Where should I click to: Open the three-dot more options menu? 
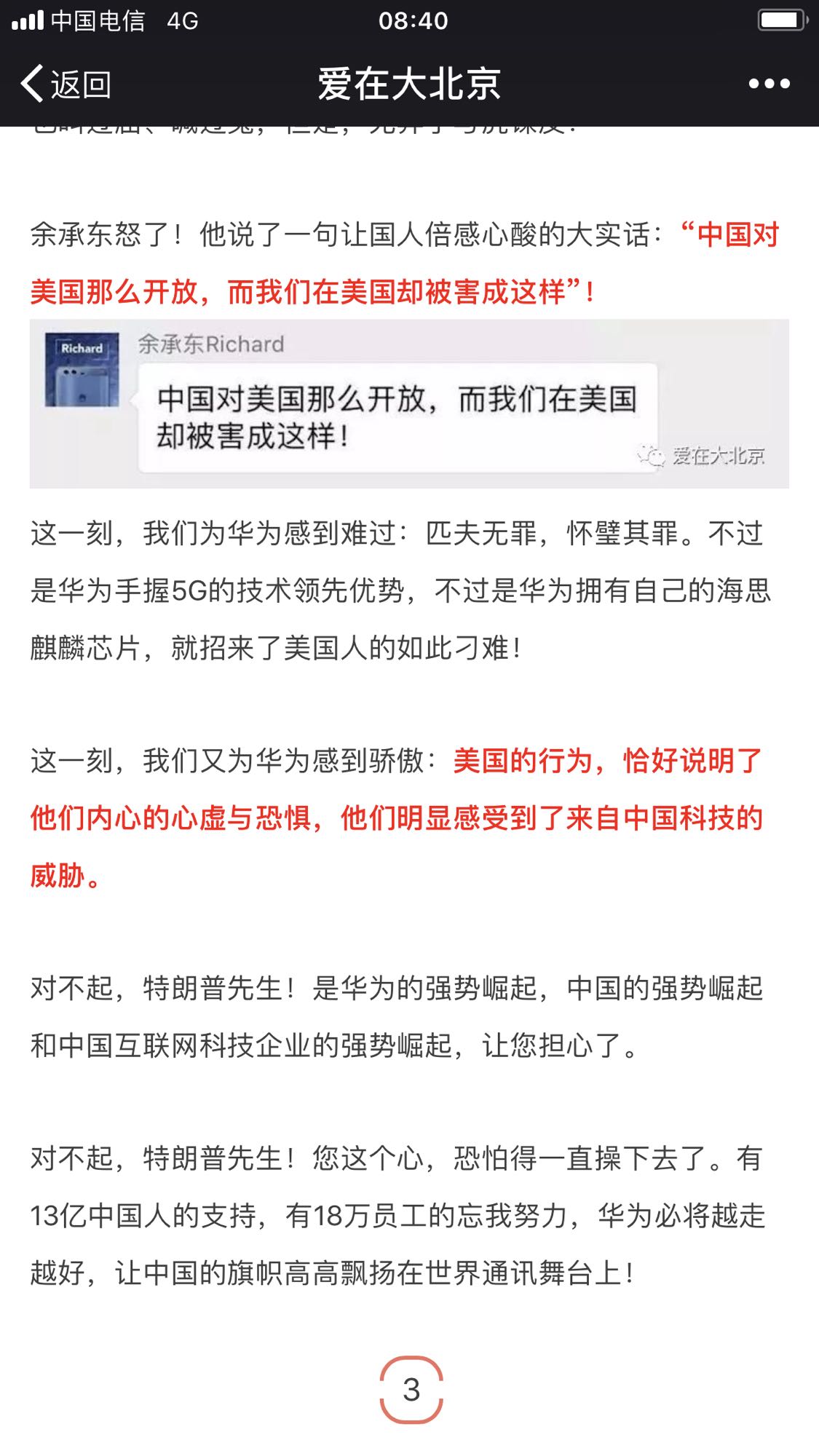[769, 84]
